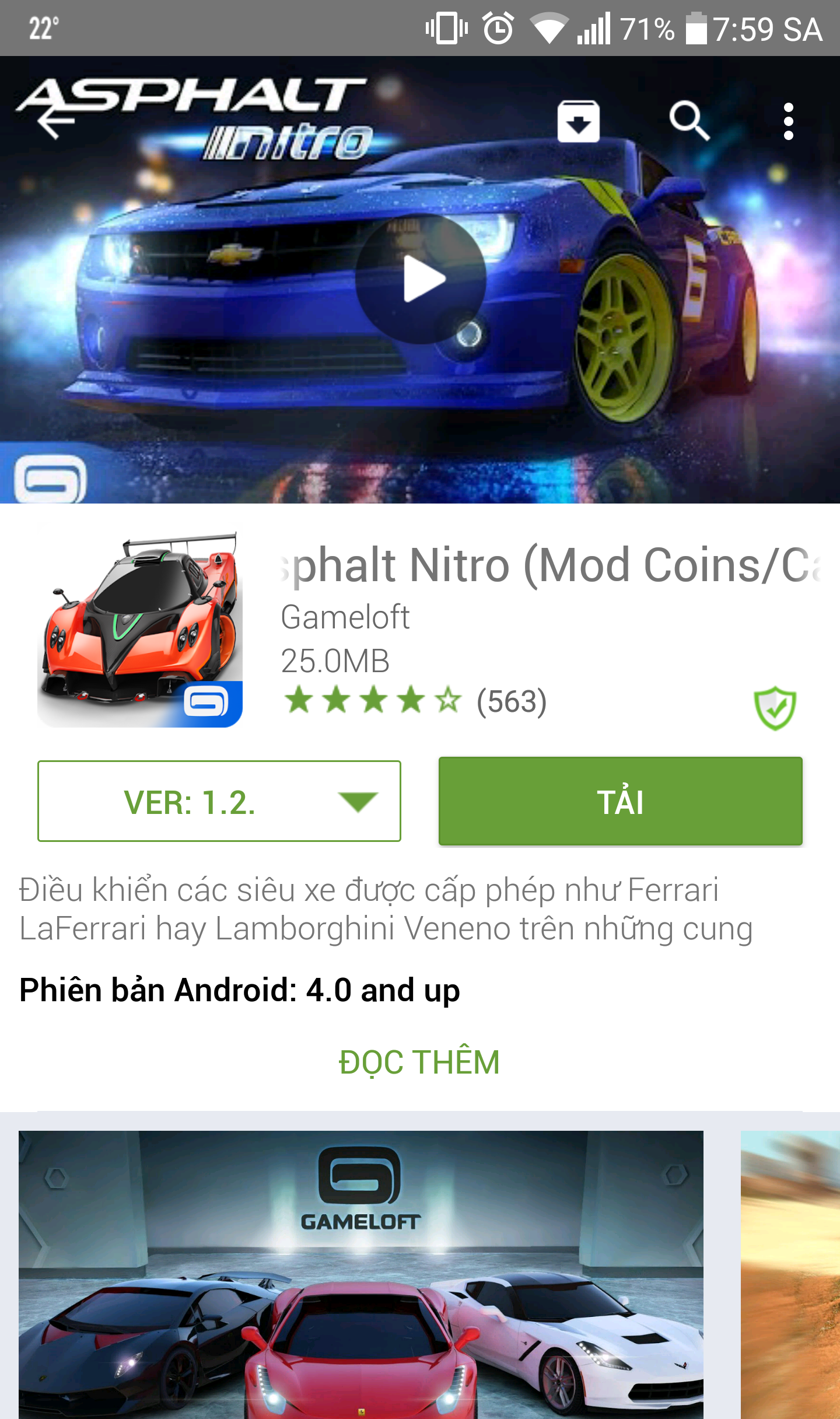Expand the VER: 1.2. version dropdown

point(219,801)
